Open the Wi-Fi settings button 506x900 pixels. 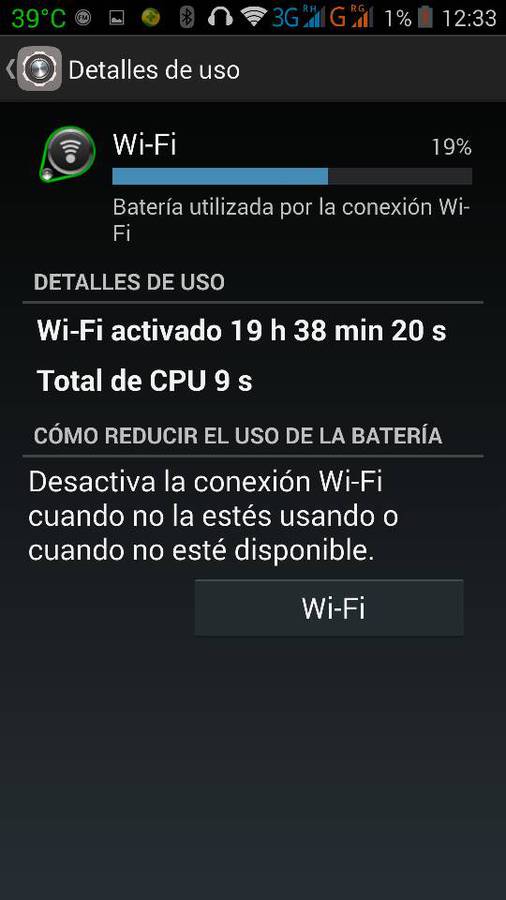point(329,608)
